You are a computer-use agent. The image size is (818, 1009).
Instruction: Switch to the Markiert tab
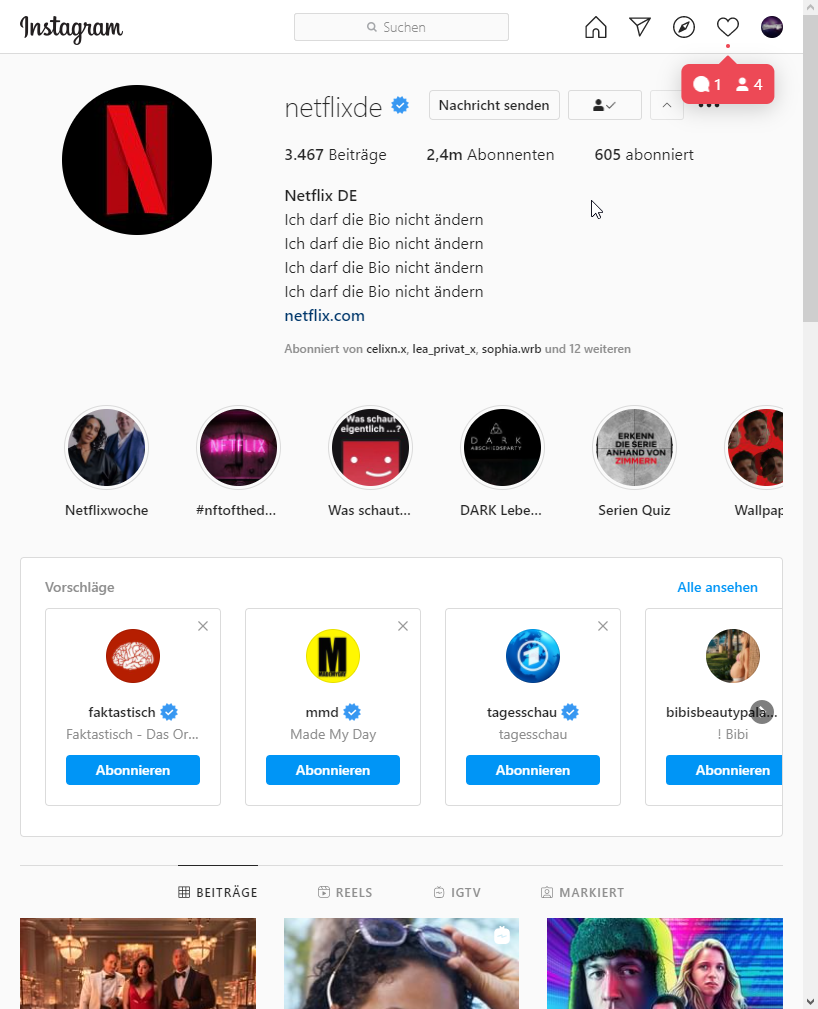(582, 892)
